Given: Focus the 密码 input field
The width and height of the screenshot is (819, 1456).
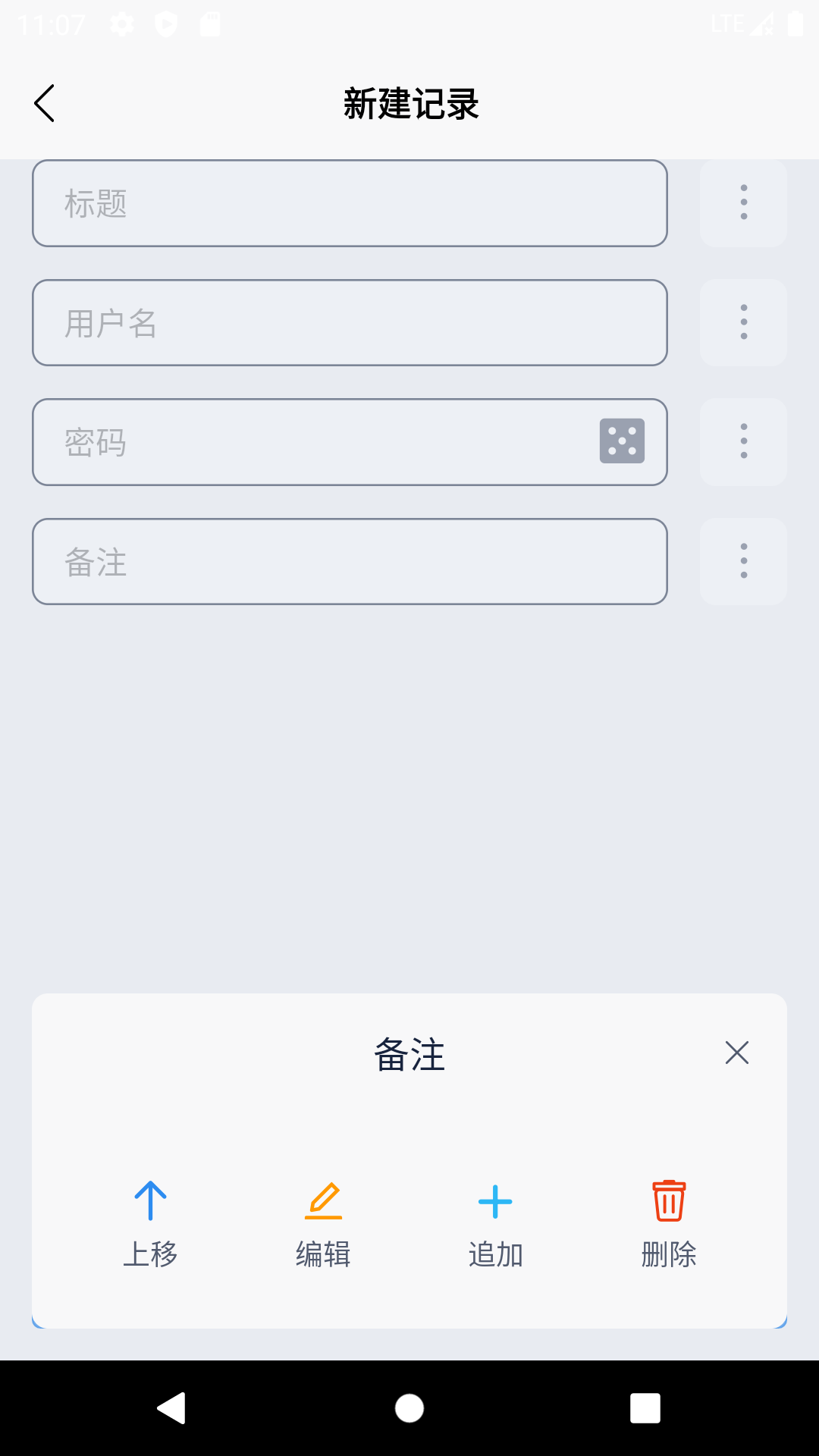Looking at the screenshot, I should [303, 442].
